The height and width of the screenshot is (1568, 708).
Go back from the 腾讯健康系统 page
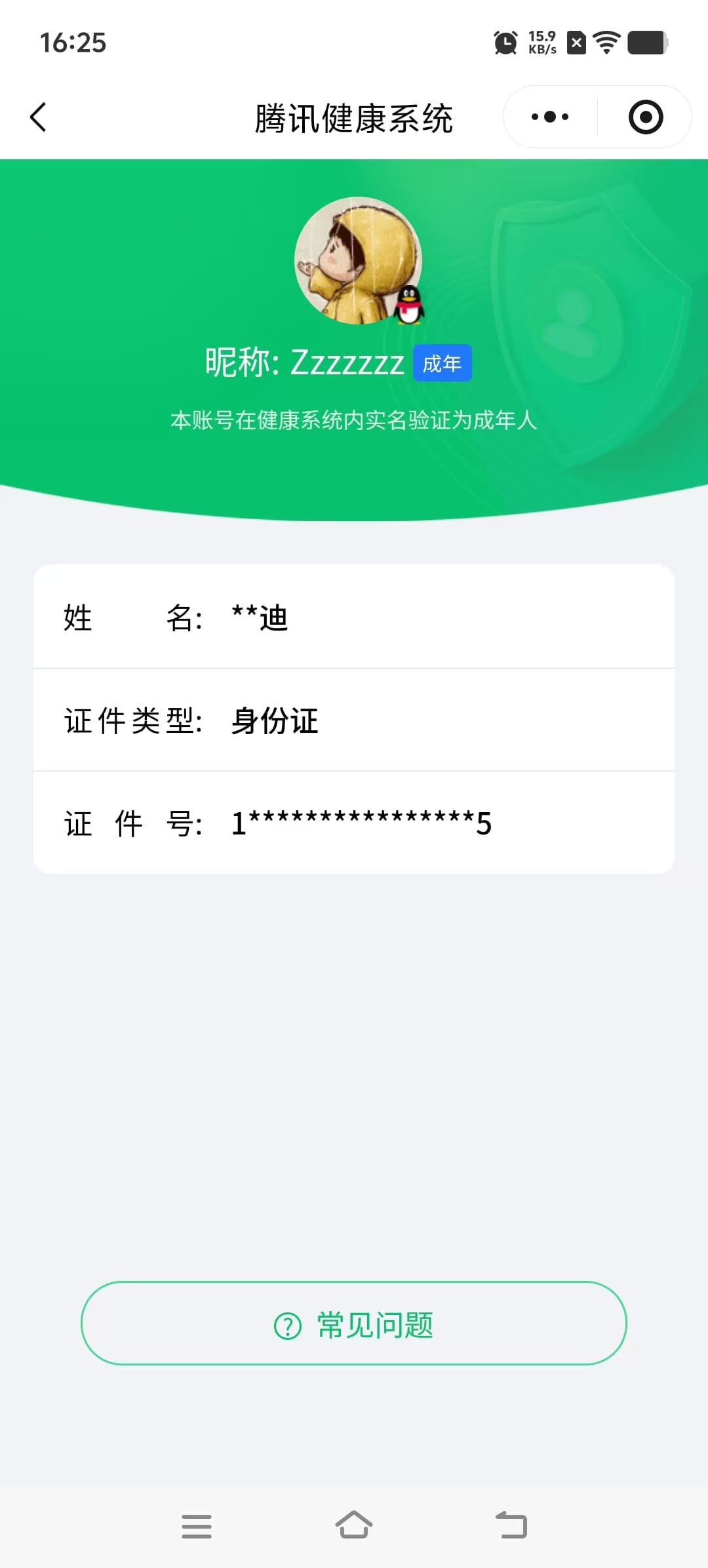tap(38, 117)
